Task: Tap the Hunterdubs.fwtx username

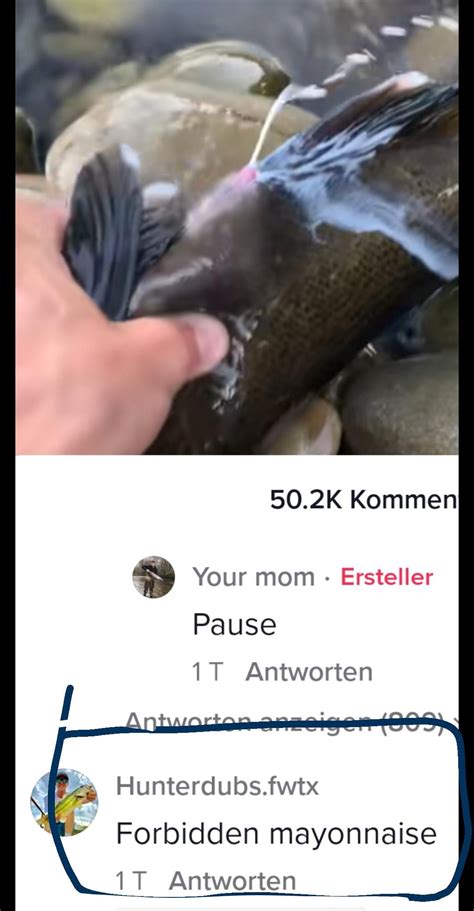Action: [x=217, y=787]
